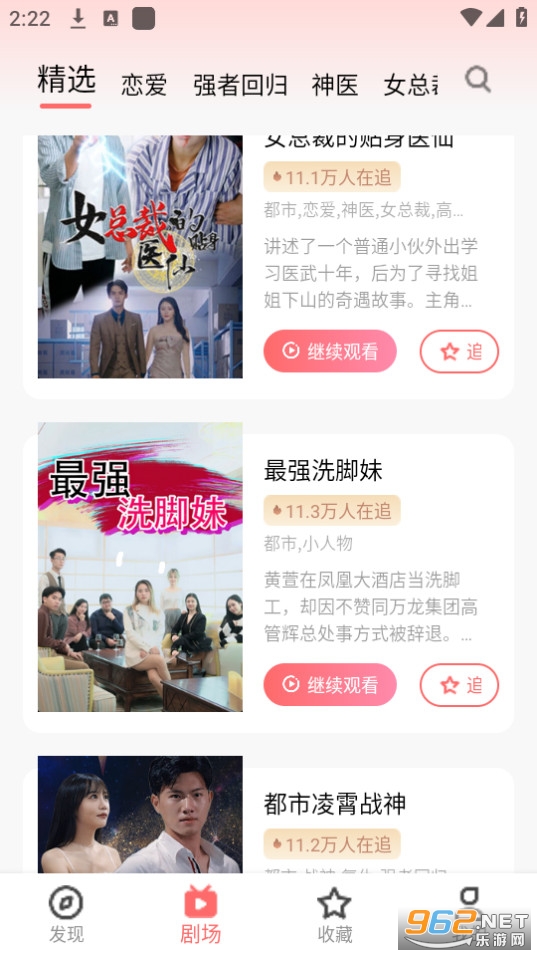Switch to the 恋爱 tab

(x=144, y=85)
